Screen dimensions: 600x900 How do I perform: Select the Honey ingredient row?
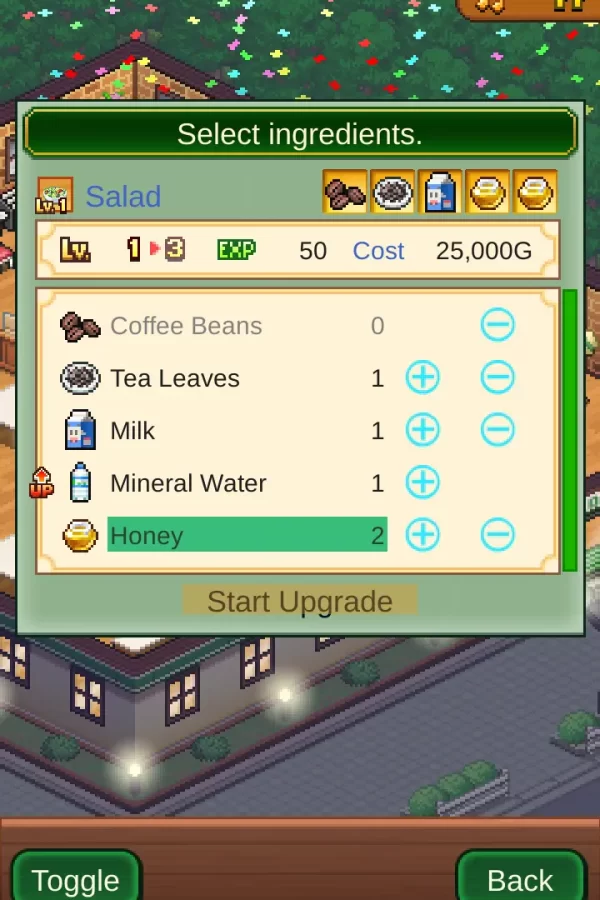point(245,535)
